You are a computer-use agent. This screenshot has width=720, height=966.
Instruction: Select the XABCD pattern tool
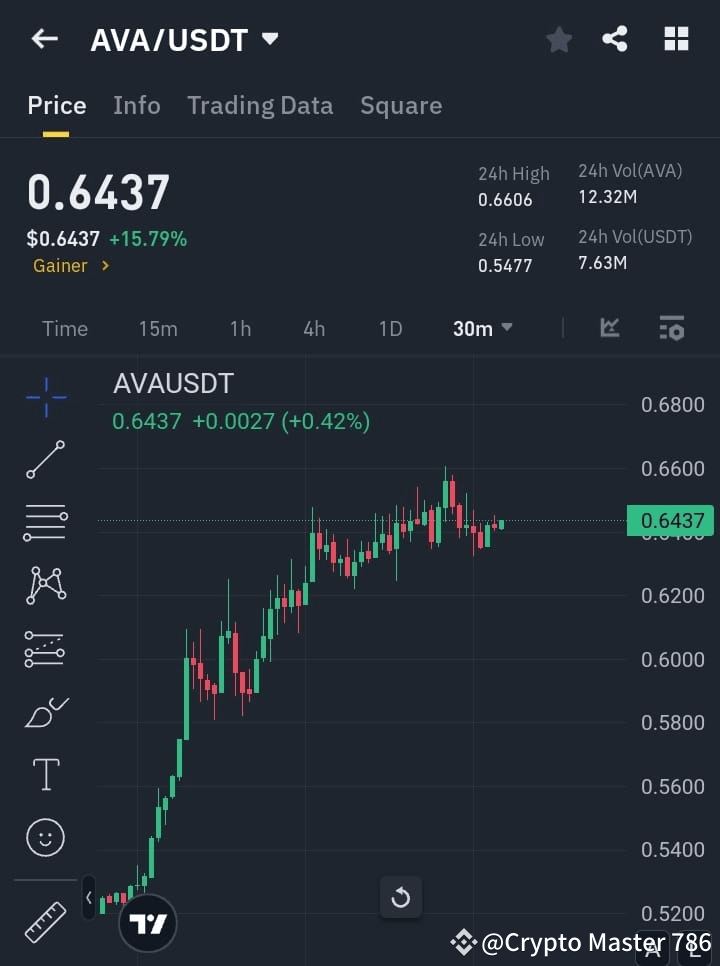click(x=45, y=586)
